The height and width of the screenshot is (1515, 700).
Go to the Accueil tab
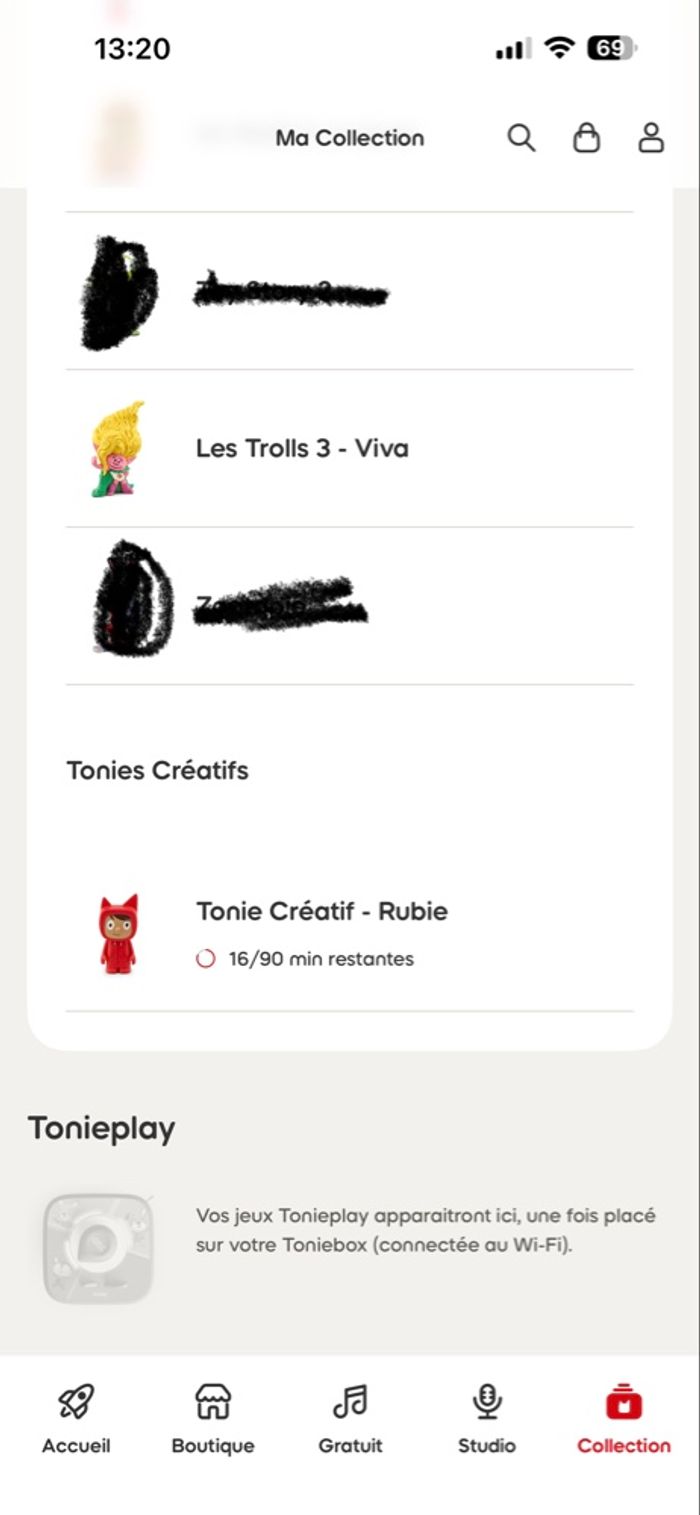(76, 1418)
